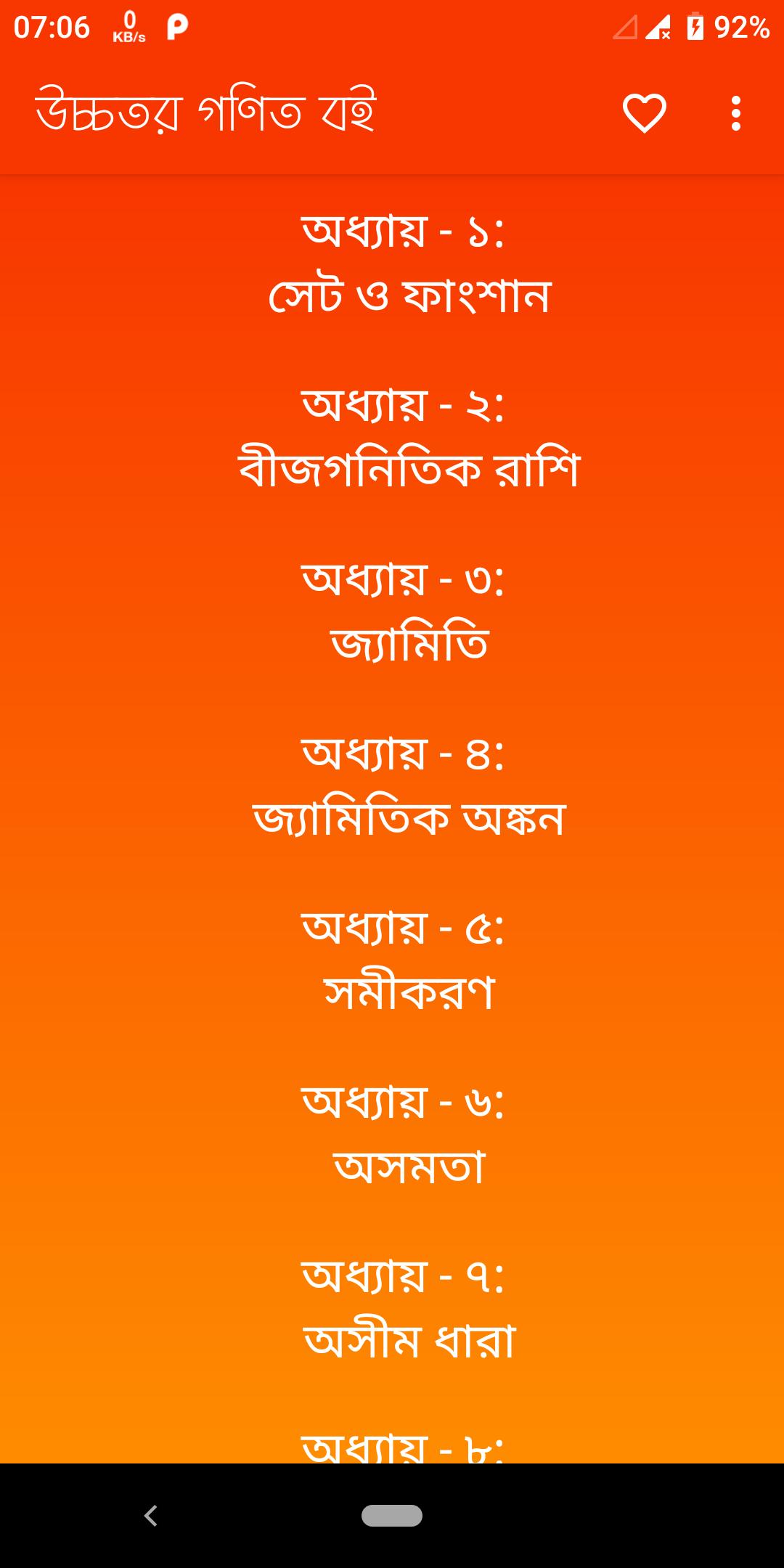Tap the heart favorite icon
This screenshot has height=1568, width=784.
pyautogui.click(x=644, y=113)
